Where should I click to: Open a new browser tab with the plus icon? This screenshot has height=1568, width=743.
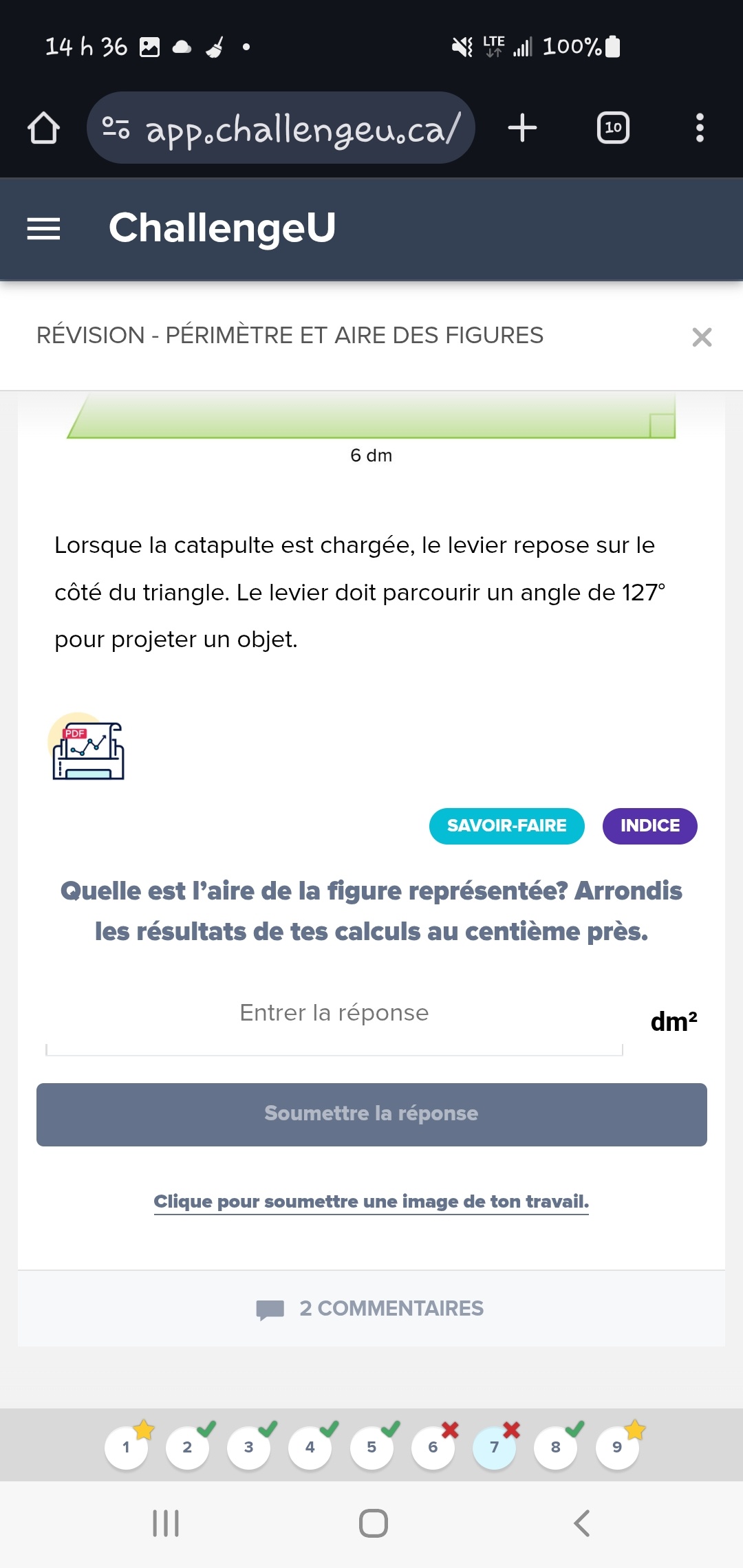(x=522, y=127)
